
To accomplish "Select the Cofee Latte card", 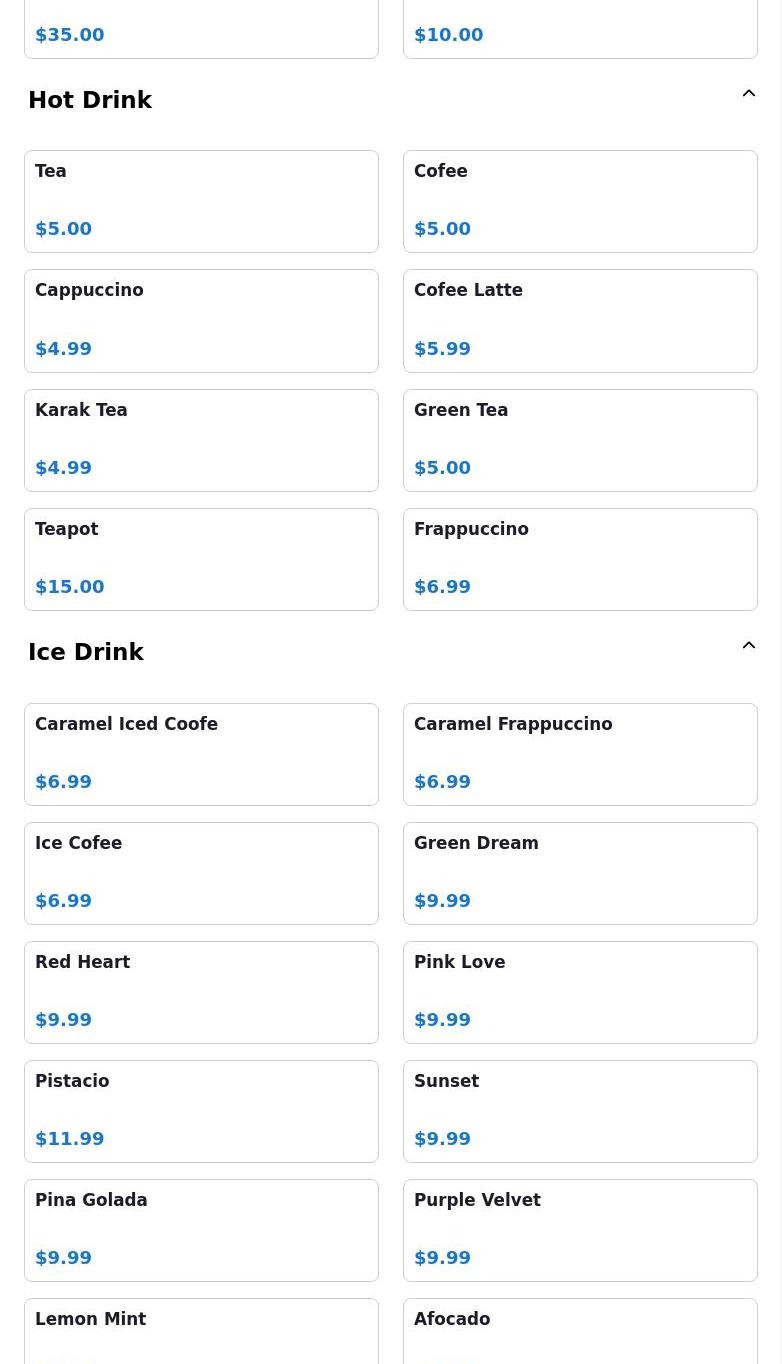I will pyautogui.click(x=580, y=320).
